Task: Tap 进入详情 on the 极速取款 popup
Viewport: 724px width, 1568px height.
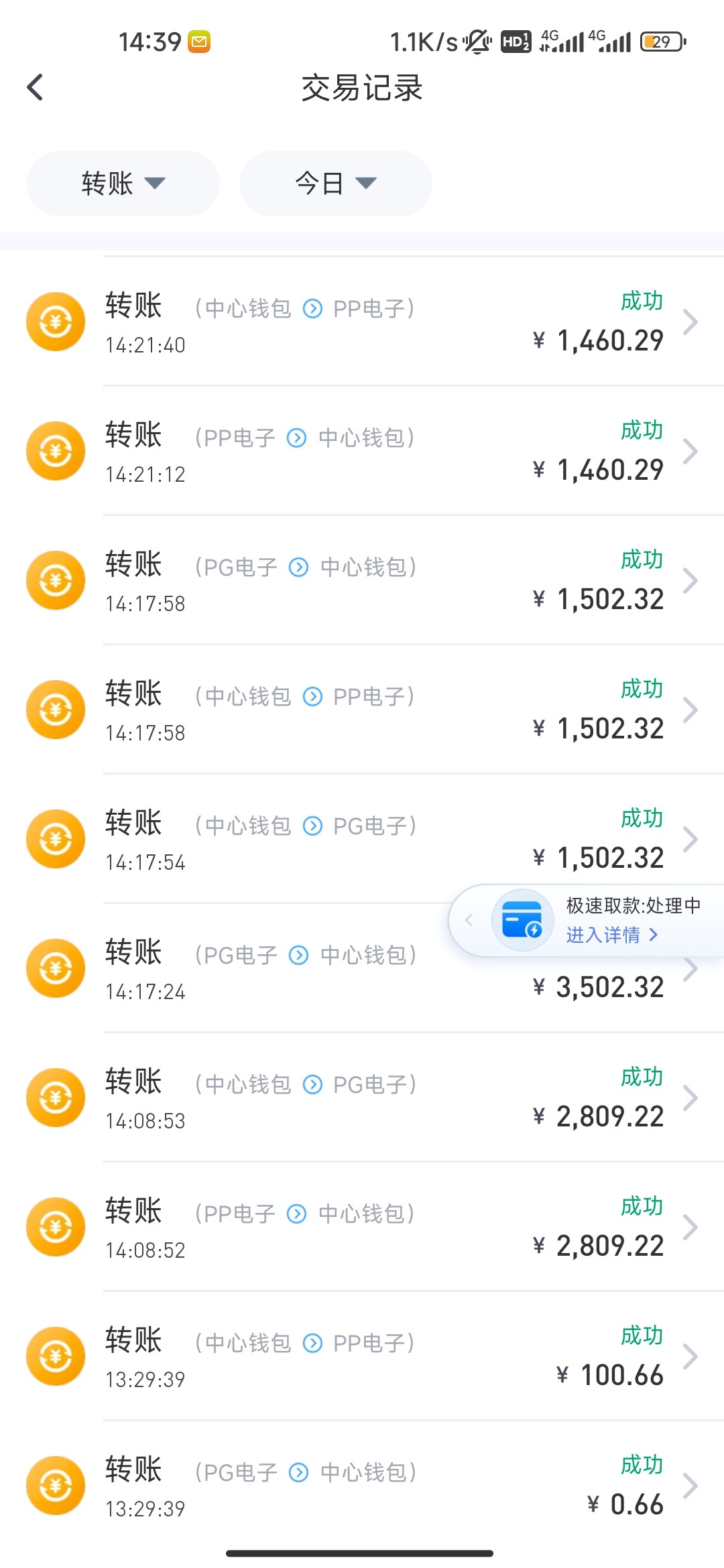Action: 611,935
